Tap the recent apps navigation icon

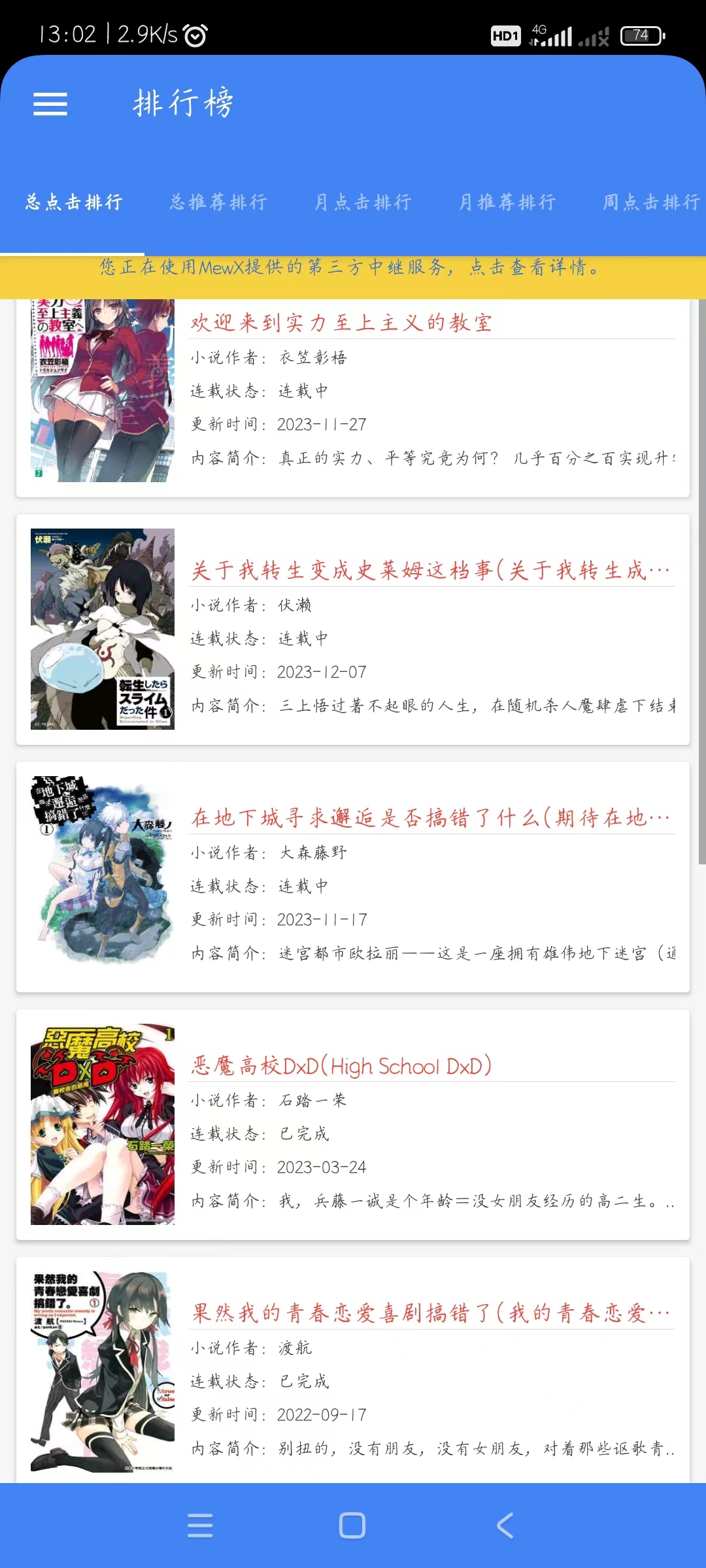tap(201, 1527)
